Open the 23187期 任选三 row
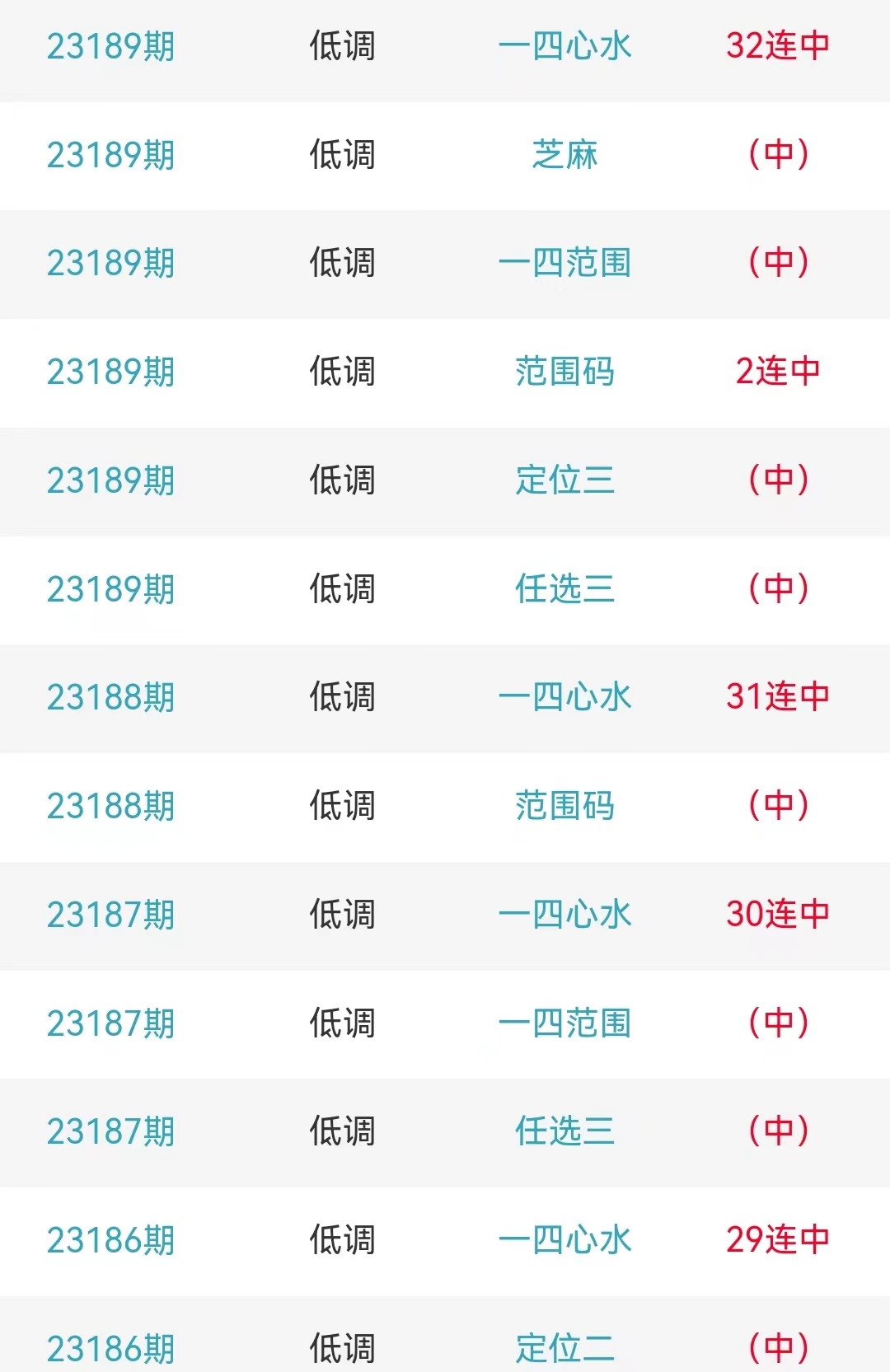 [x=564, y=1131]
